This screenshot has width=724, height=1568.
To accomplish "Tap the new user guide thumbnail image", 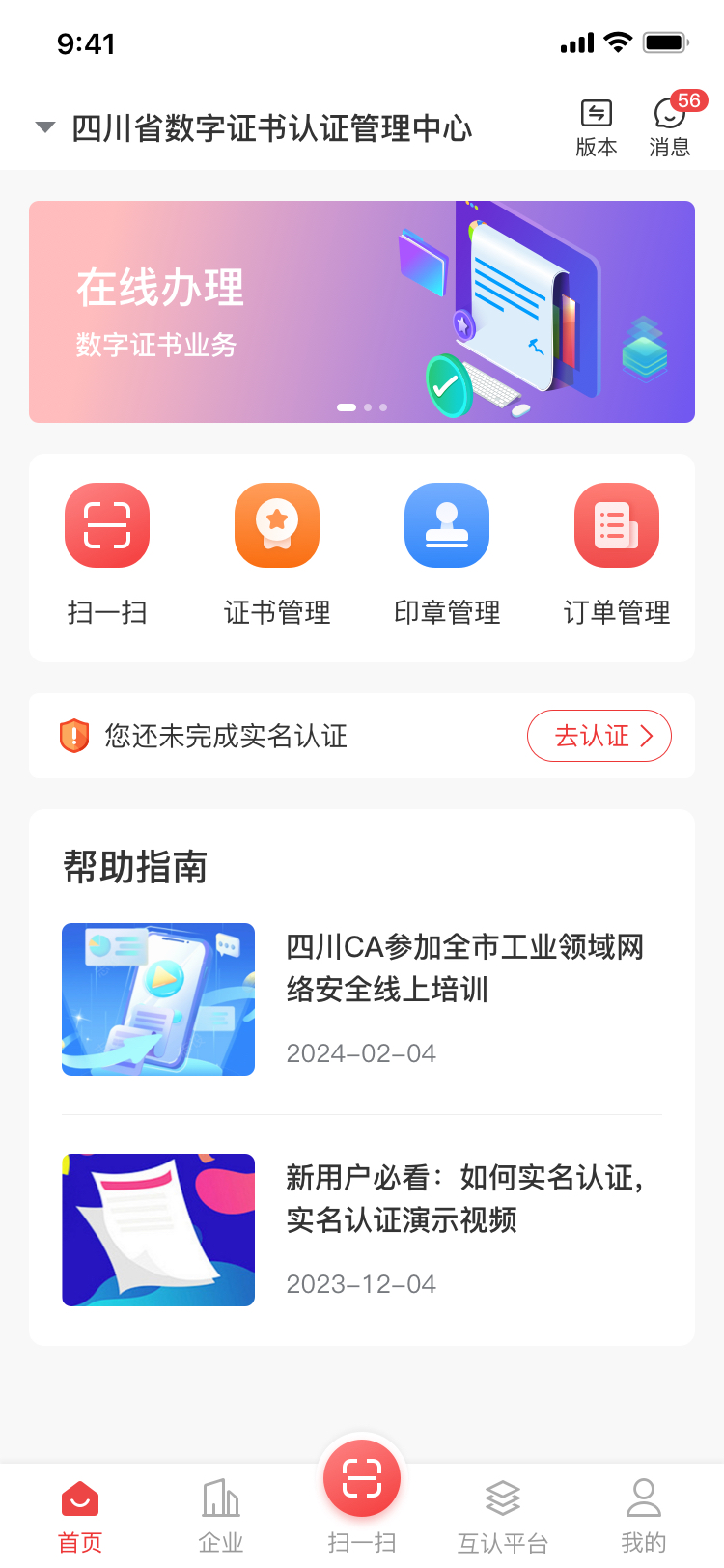I will point(158,1229).
